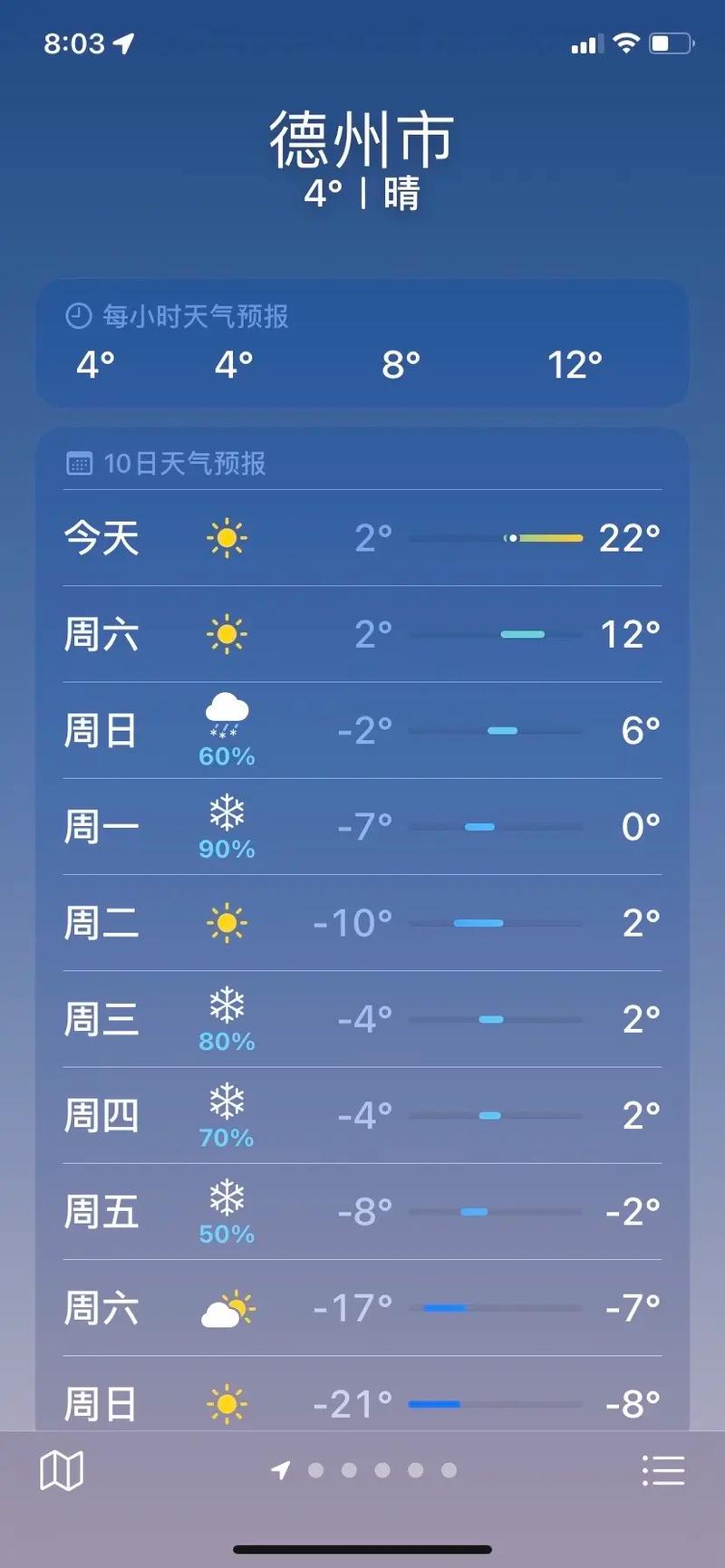Tap the calendar icon next to 10日天气预报
This screenshot has height=1568, width=725.
(x=80, y=463)
